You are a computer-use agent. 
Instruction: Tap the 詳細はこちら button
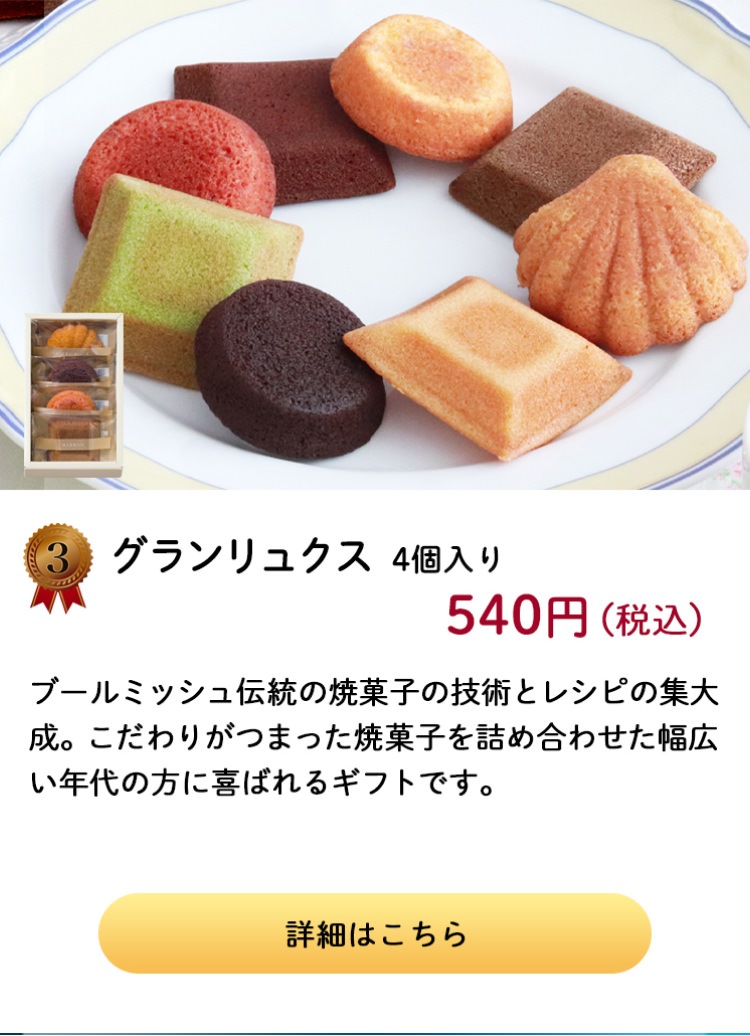click(x=375, y=933)
